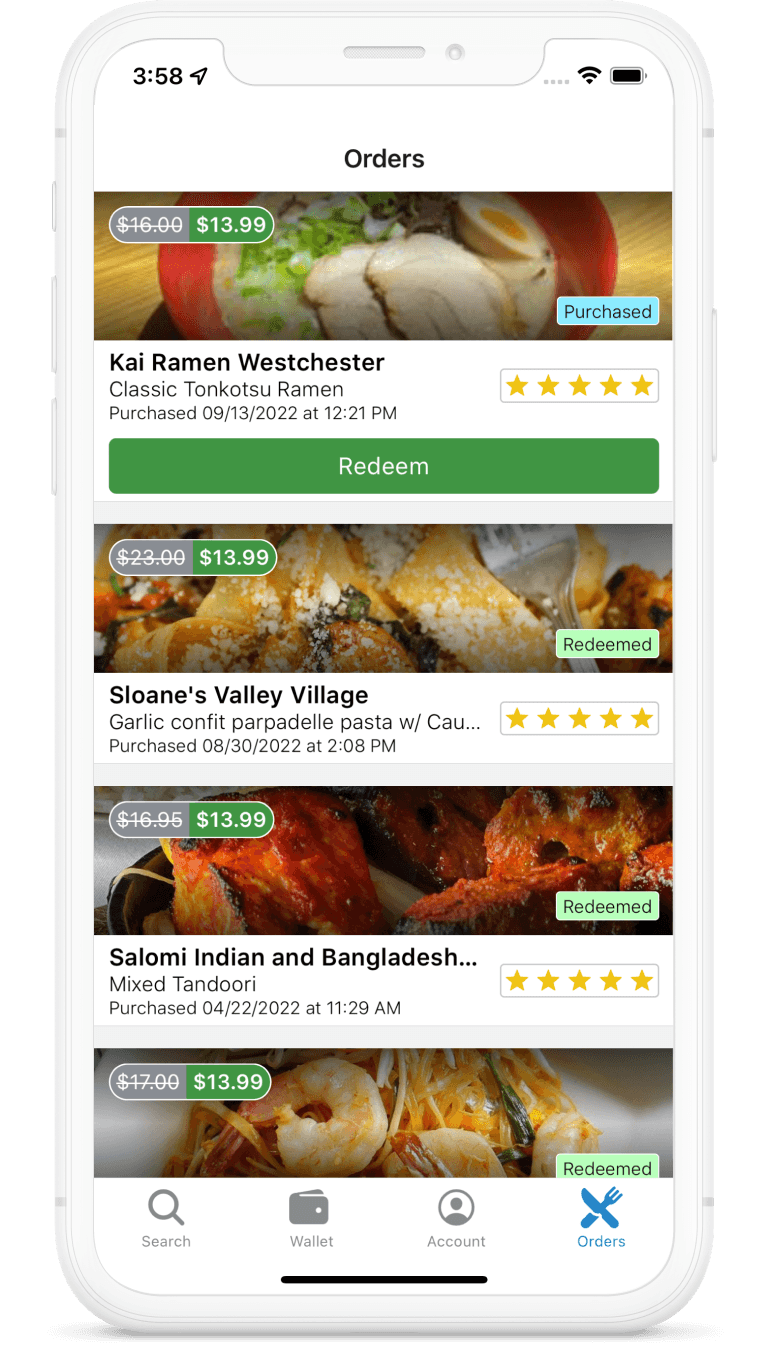
Task: Open the Wallet tab
Action: point(311,1219)
